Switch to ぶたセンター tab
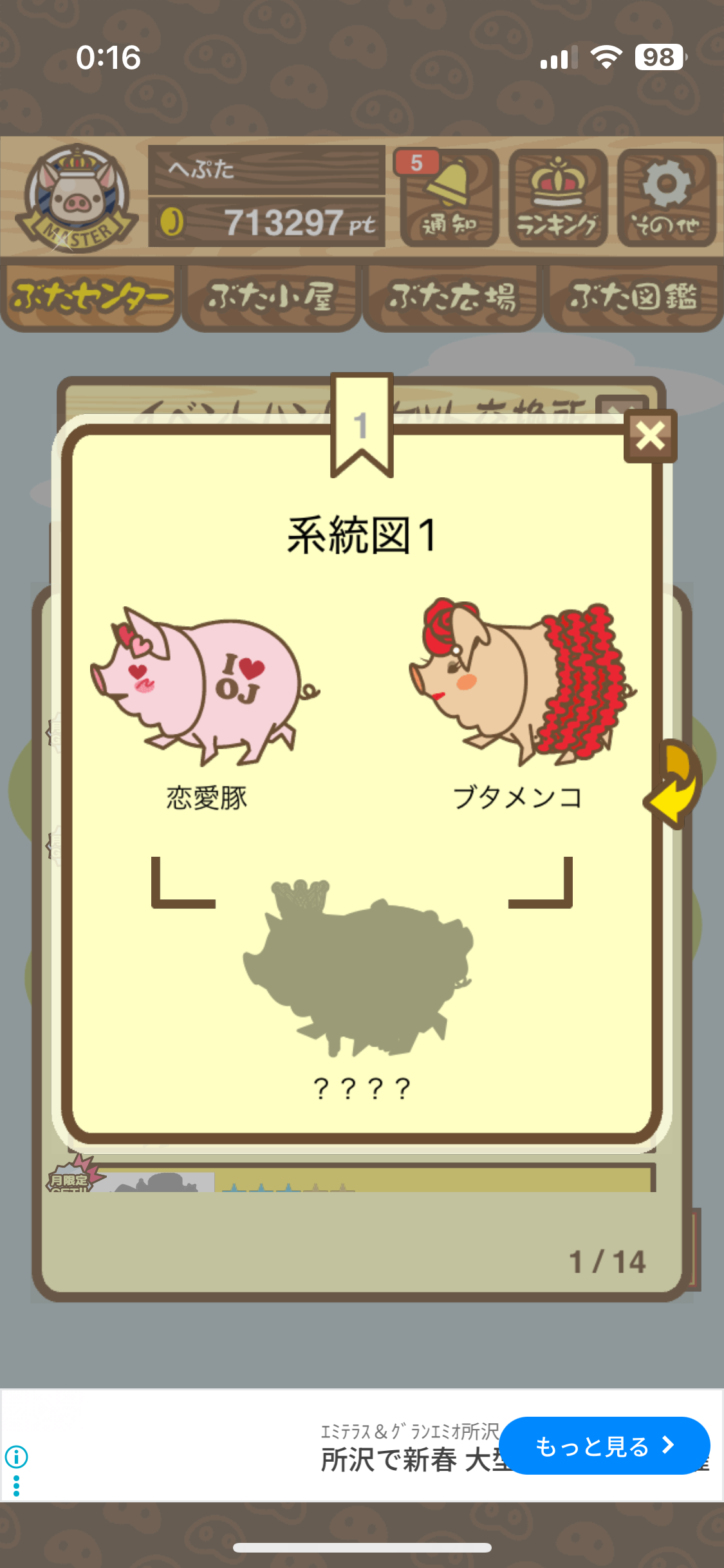The width and height of the screenshot is (724, 1568). click(90, 297)
